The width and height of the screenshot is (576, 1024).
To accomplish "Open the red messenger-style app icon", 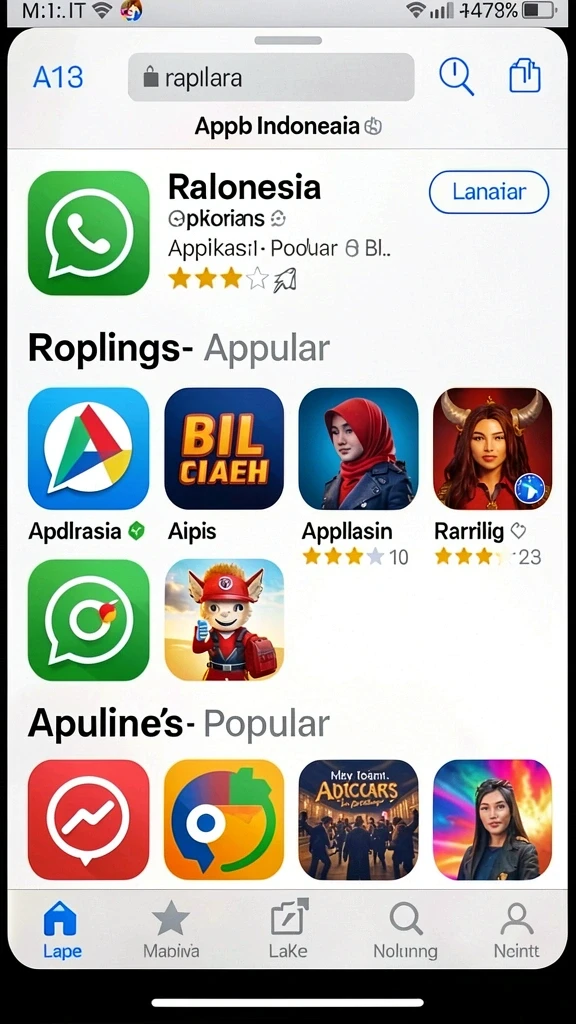I will click(x=89, y=820).
